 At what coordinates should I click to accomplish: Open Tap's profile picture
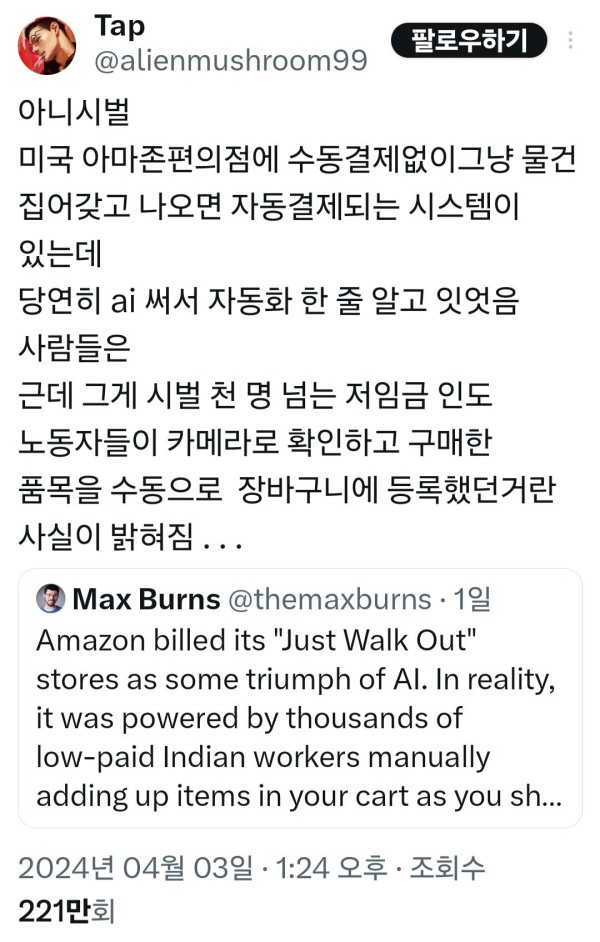point(47,45)
